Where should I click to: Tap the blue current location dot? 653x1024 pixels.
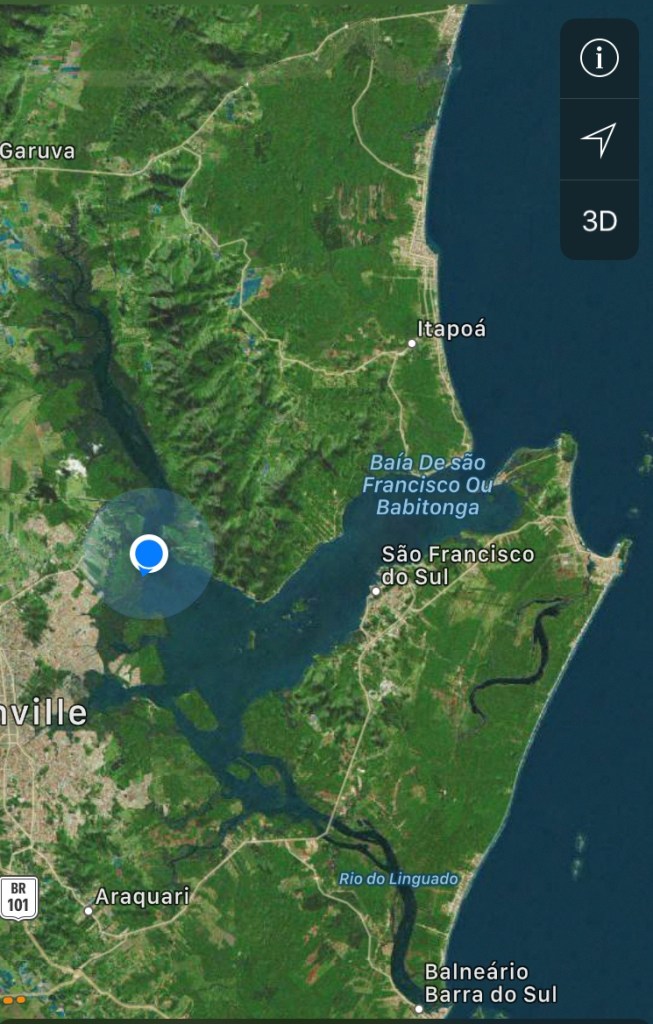tap(148, 552)
